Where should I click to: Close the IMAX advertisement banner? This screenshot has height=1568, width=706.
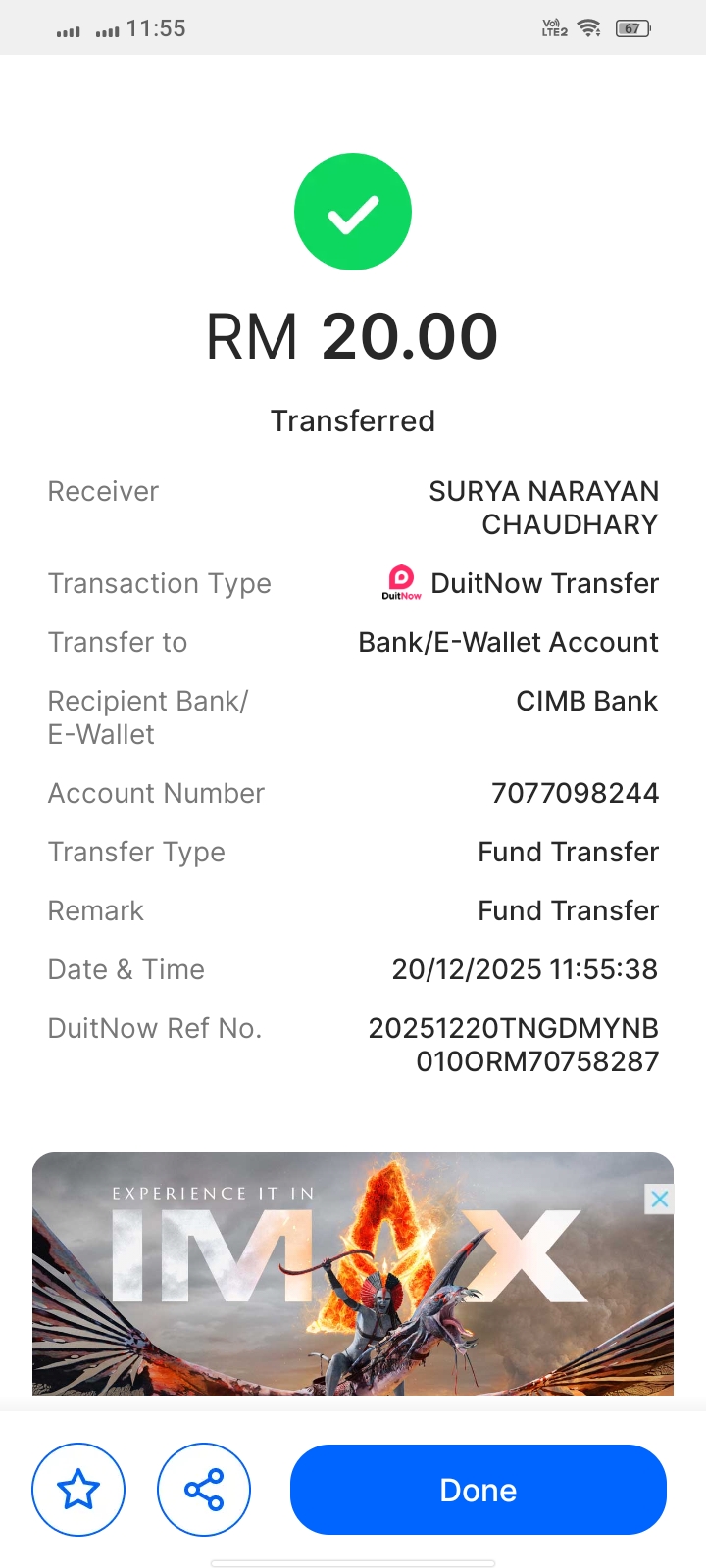[x=660, y=1199]
